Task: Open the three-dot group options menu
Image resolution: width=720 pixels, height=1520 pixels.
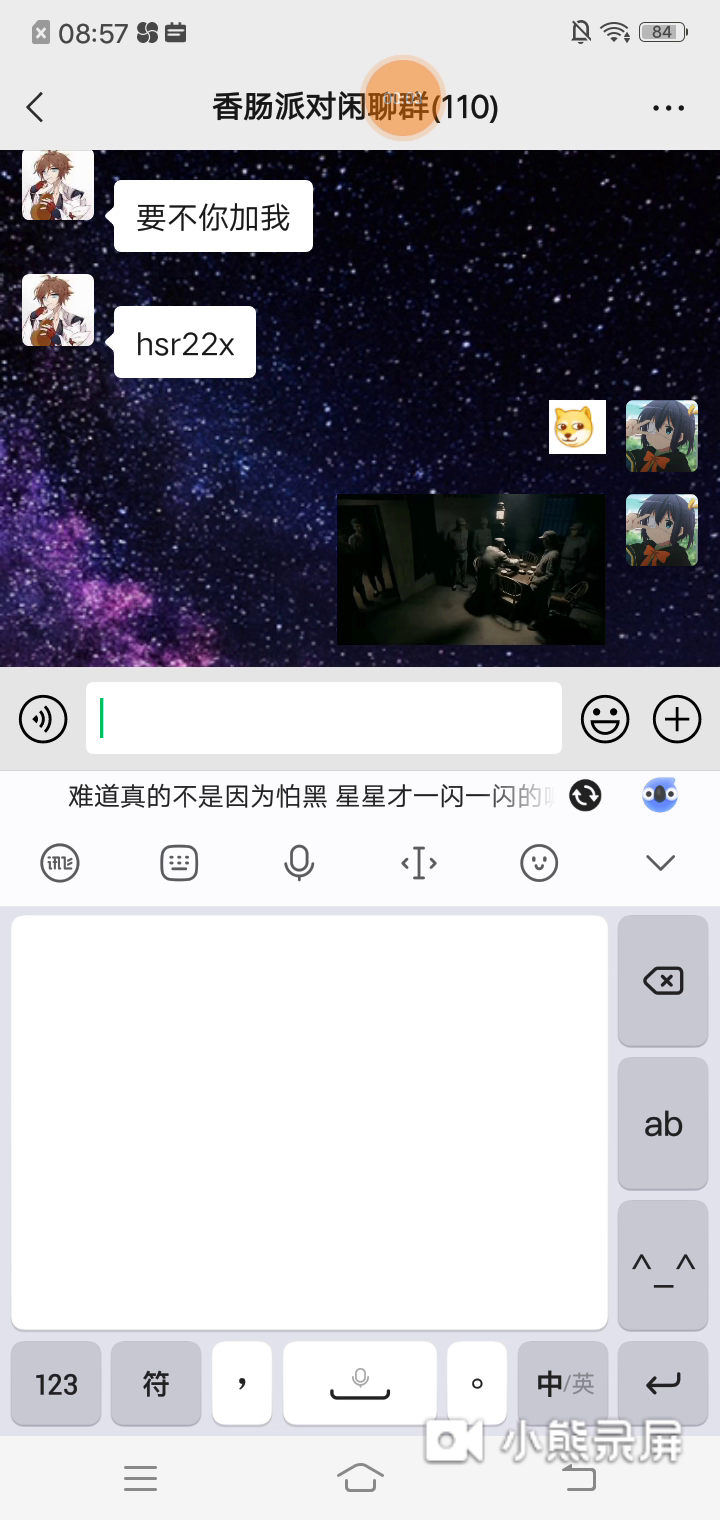Action: point(668,108)
